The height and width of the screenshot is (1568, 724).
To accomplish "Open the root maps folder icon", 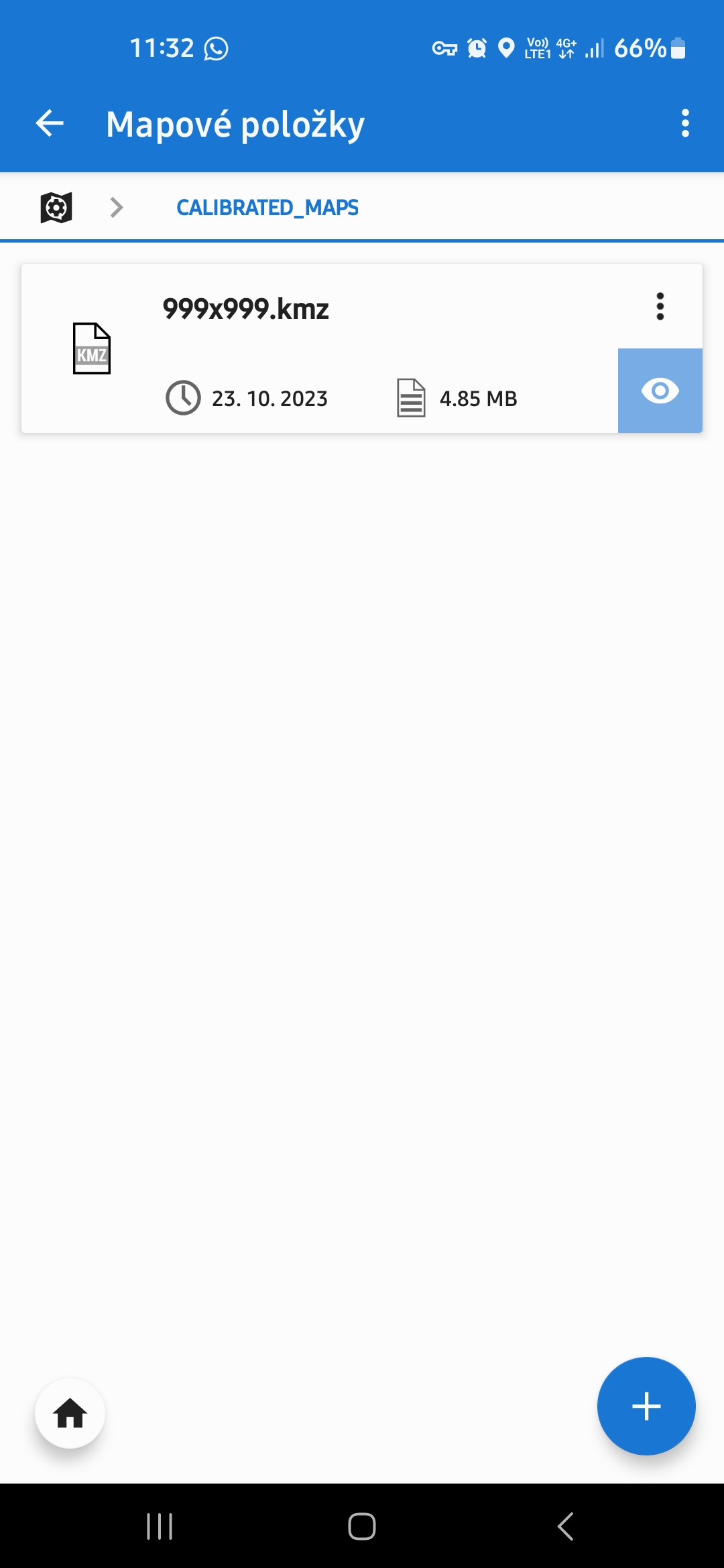I will coord(56,208).
